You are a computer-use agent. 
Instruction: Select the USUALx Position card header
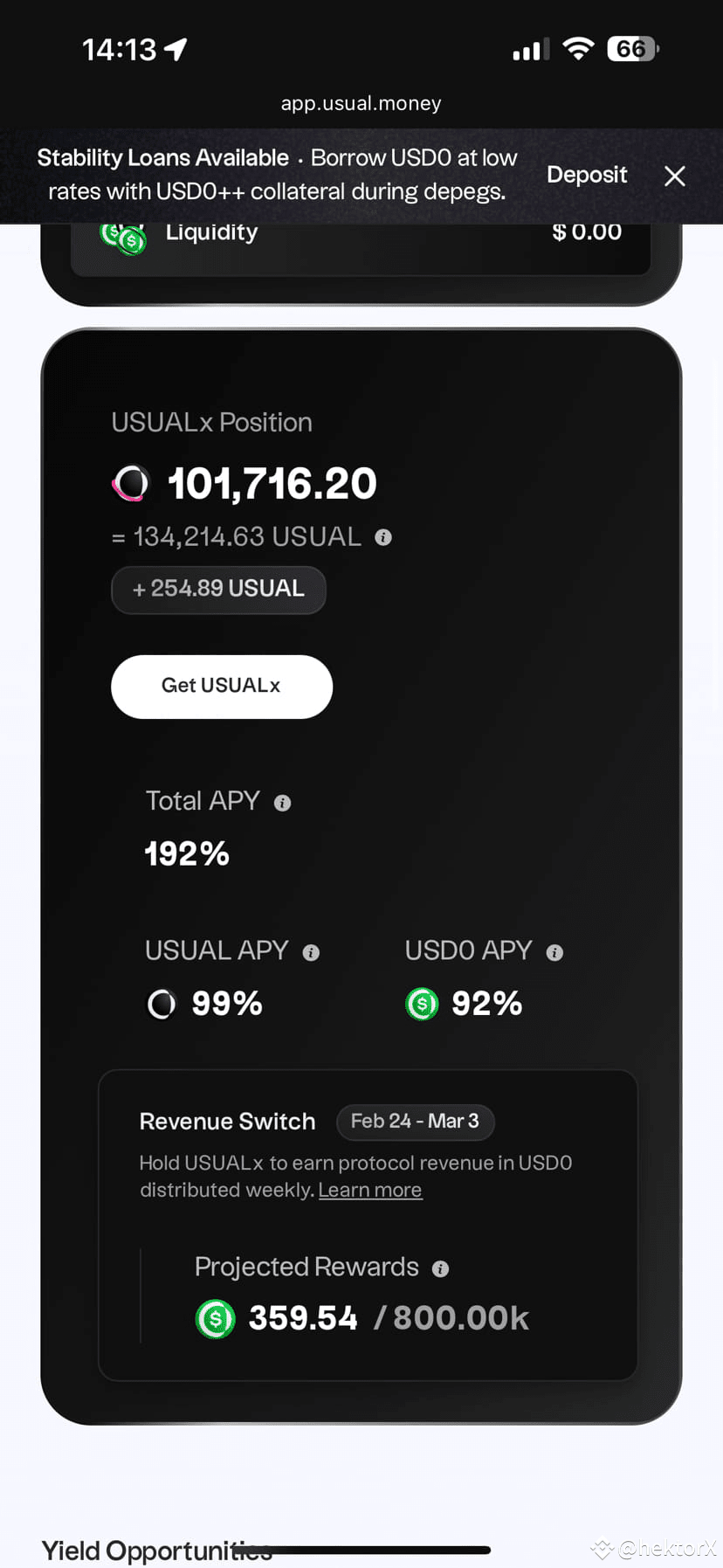[211, 422]
